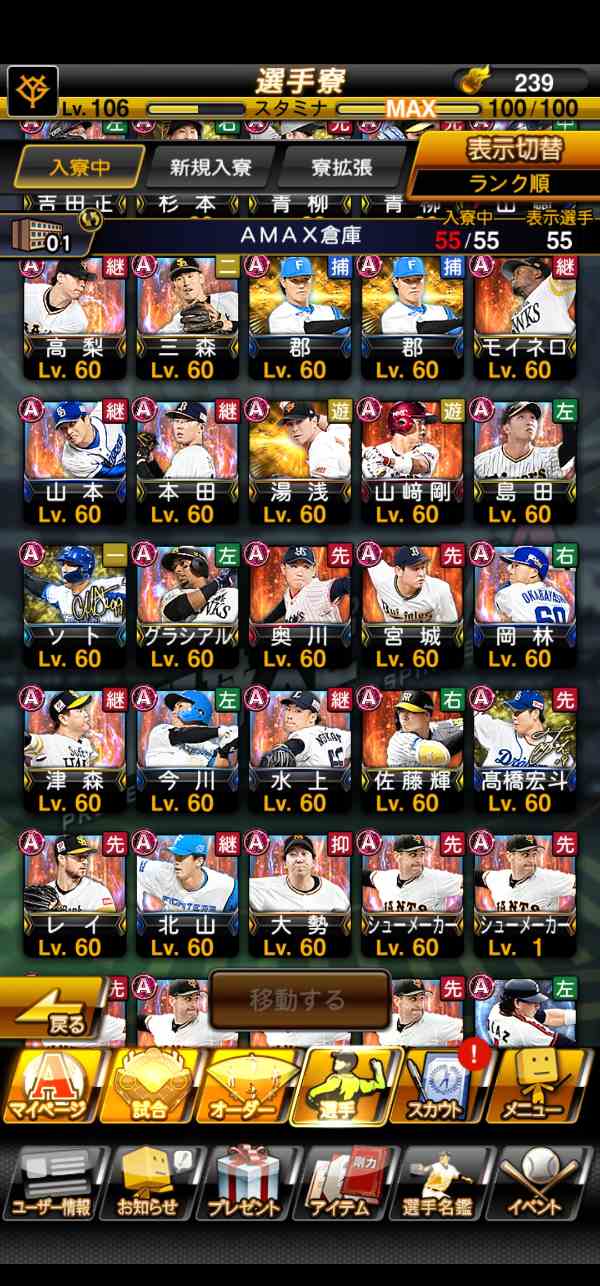Open the メニュー tab

[x=540, y=1087]
